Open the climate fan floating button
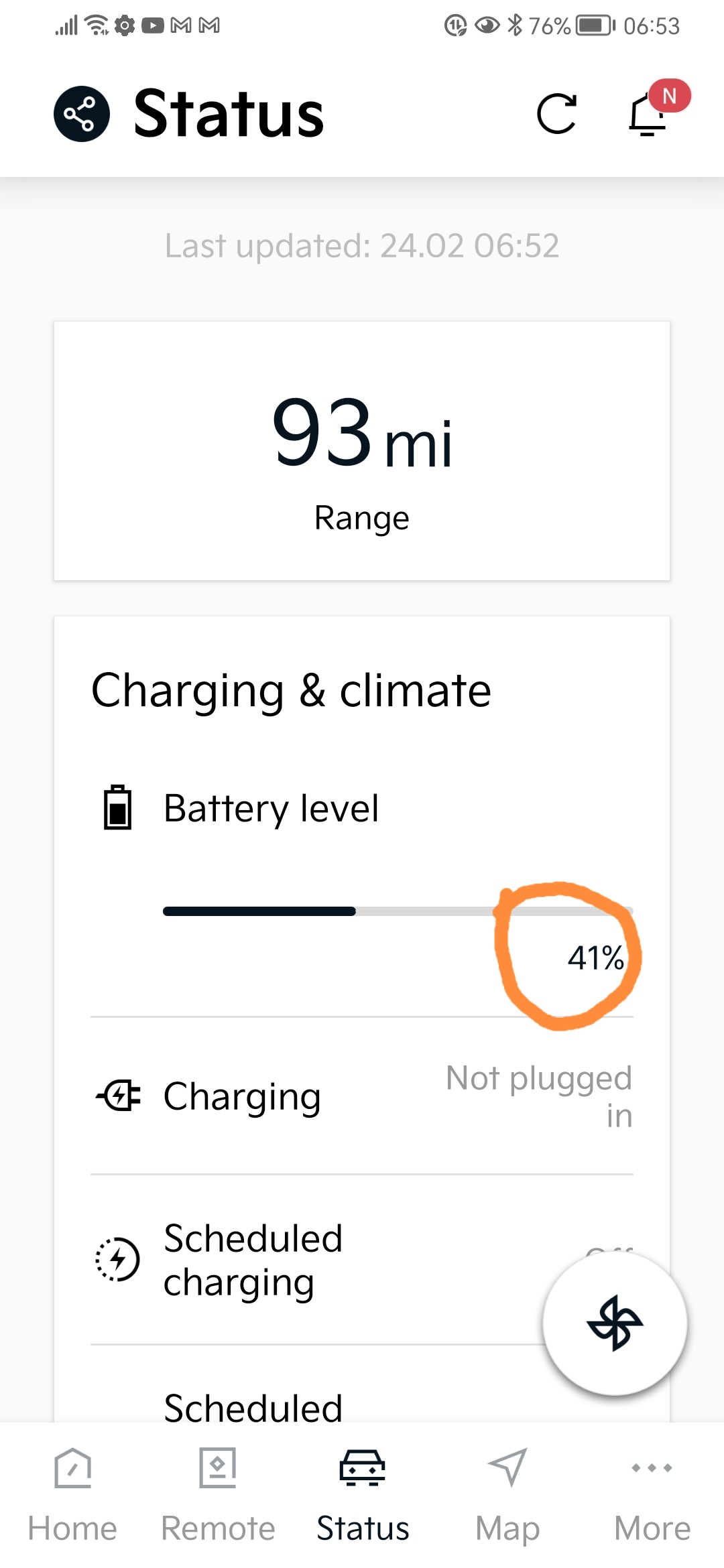 [615, 1323]
